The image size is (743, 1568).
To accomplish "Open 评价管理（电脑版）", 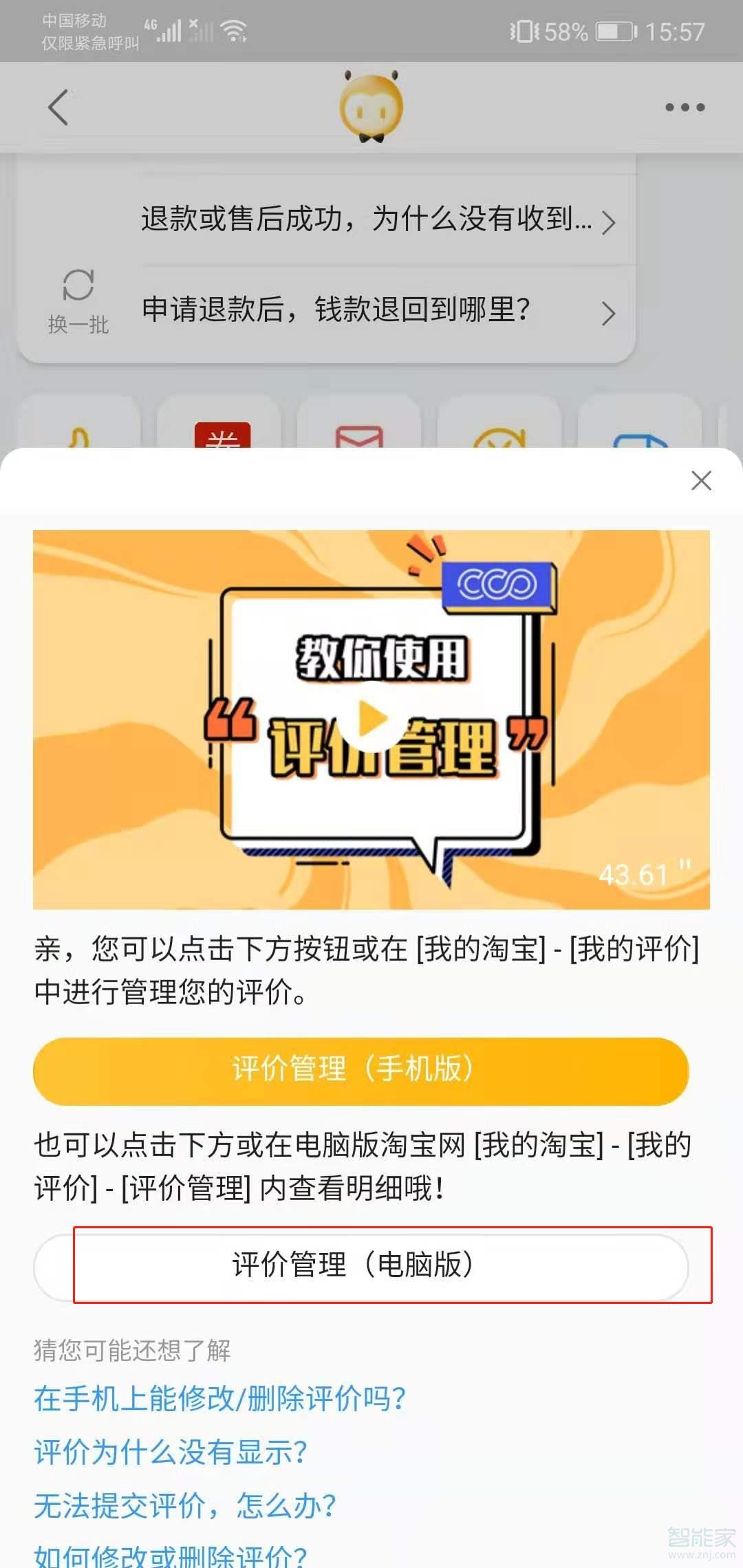I will click(x=360, y=1266).
